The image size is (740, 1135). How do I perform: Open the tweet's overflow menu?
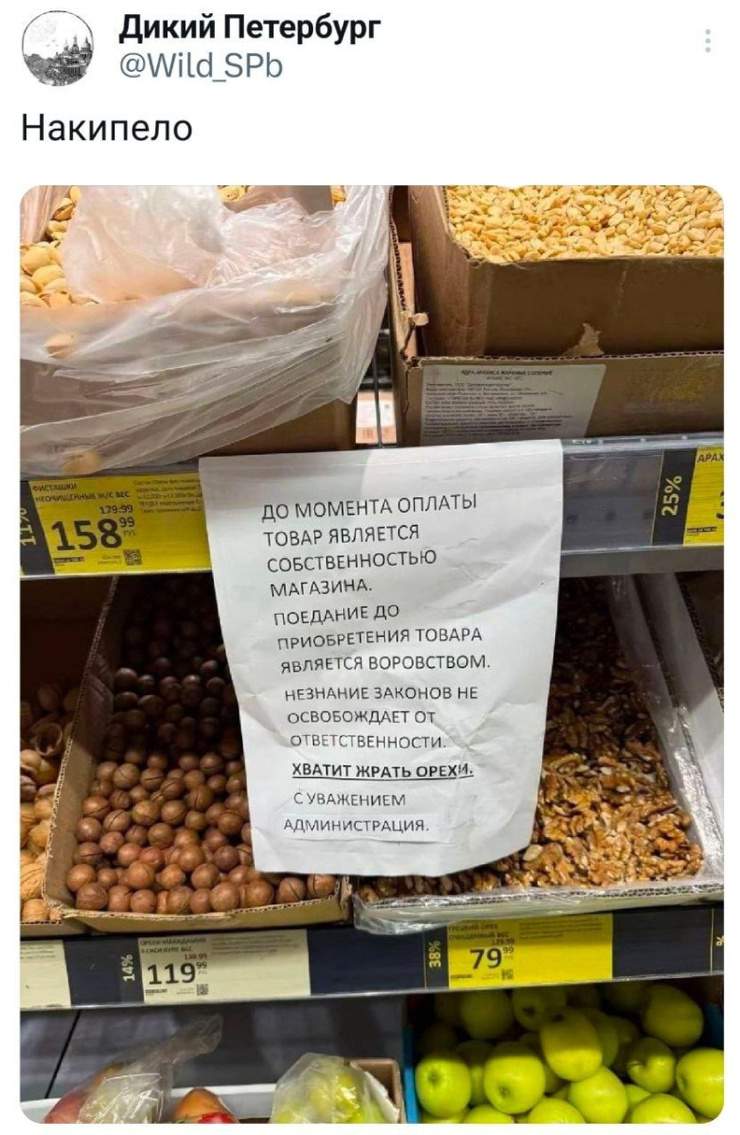708,41
